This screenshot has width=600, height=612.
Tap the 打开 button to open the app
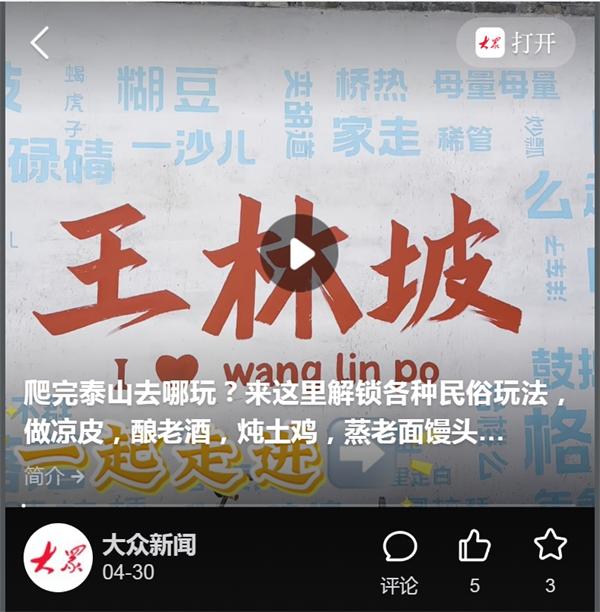(516, 43)
